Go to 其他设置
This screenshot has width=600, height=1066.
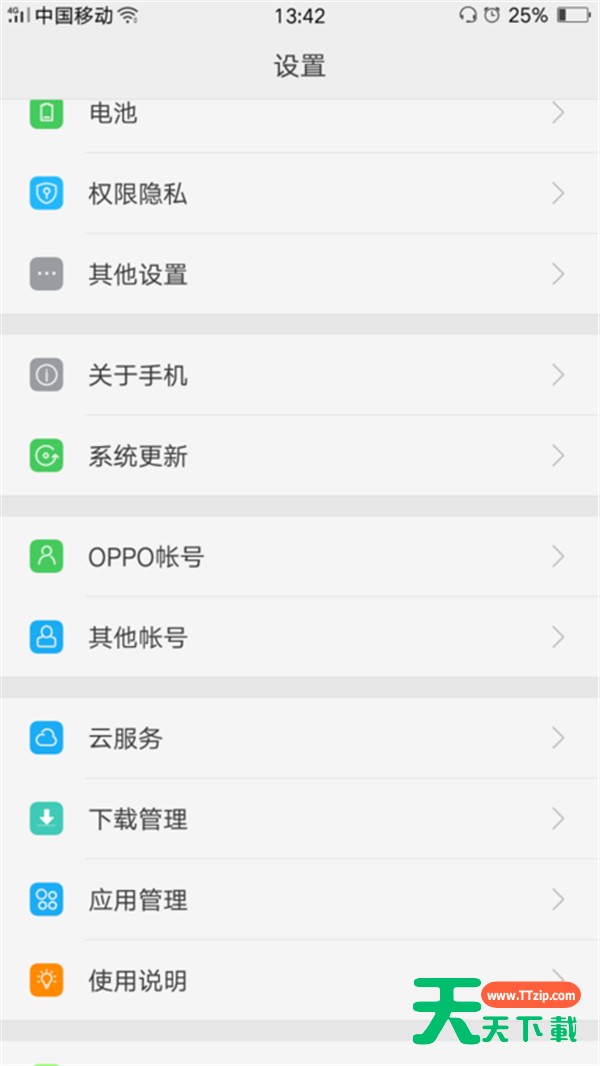click(300, 274)
